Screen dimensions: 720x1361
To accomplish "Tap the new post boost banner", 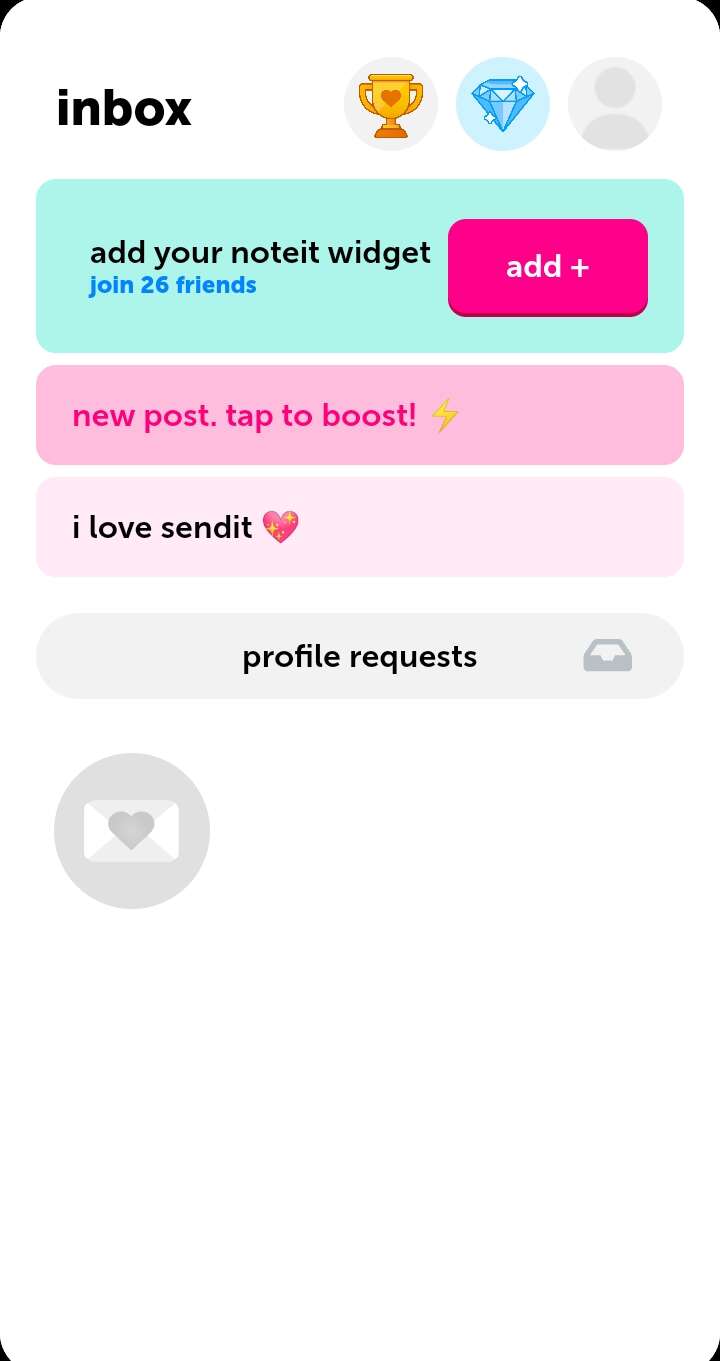I will (x=360, y=414).
